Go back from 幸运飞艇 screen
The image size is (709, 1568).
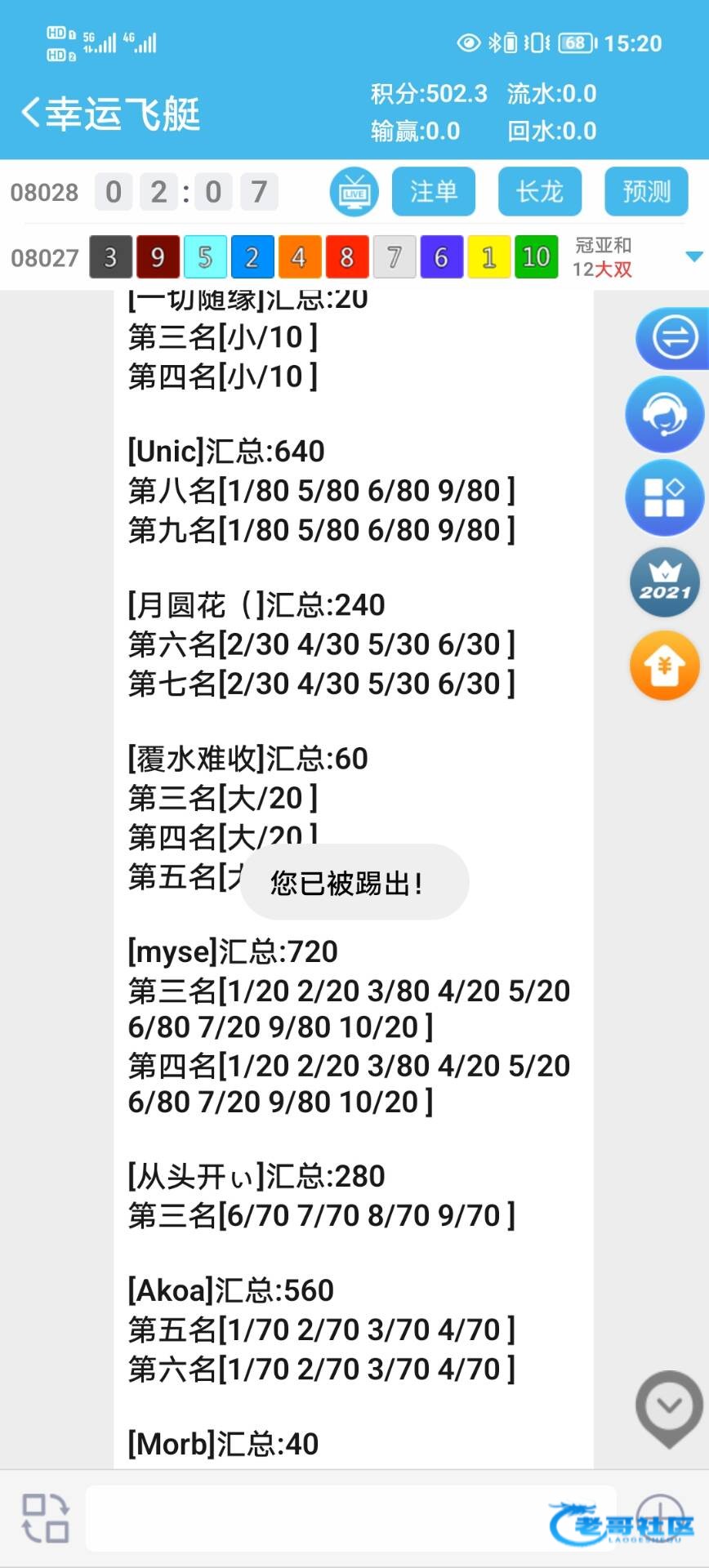tap(31, 113)
